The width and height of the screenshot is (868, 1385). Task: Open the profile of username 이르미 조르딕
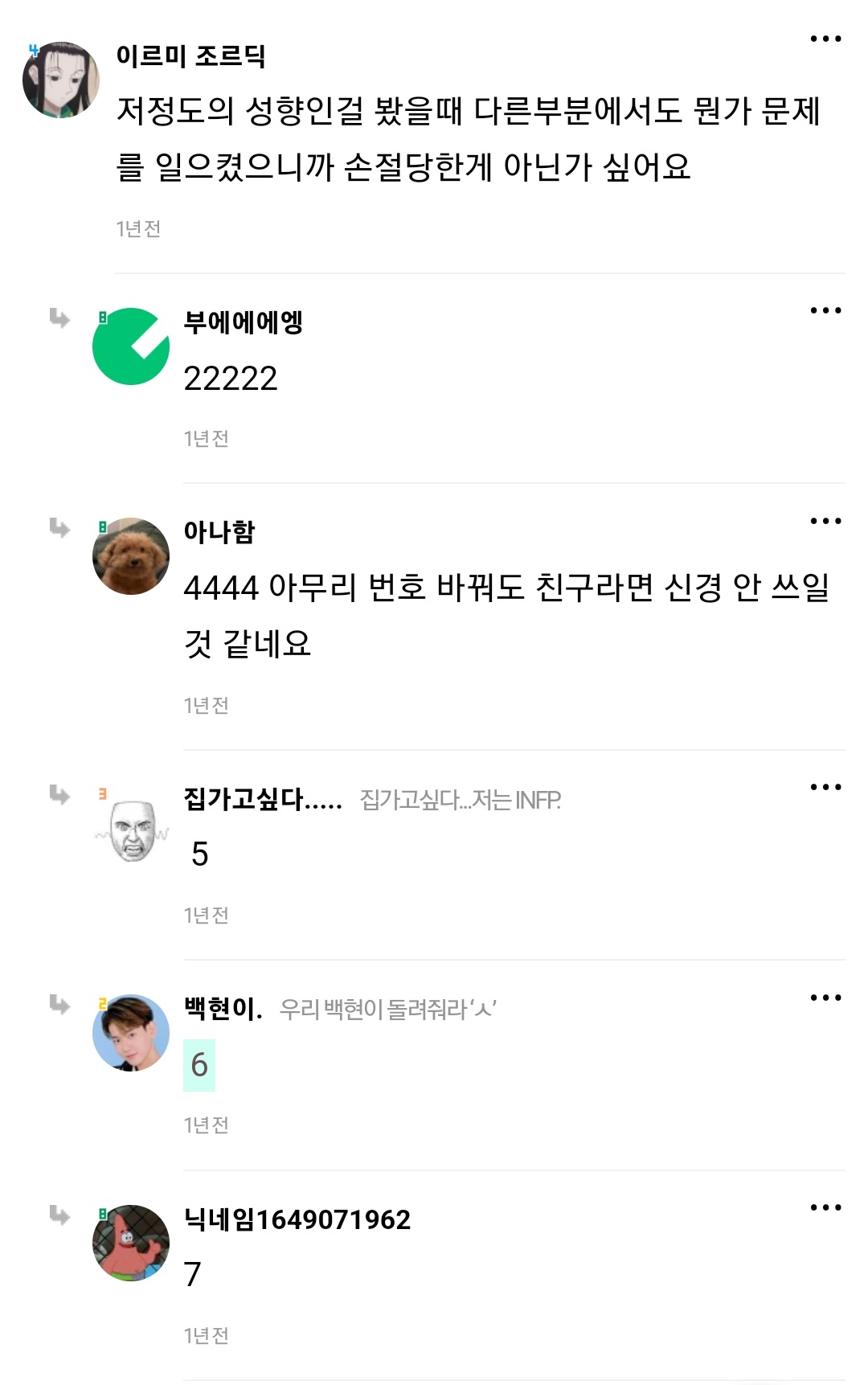point(190,55)
